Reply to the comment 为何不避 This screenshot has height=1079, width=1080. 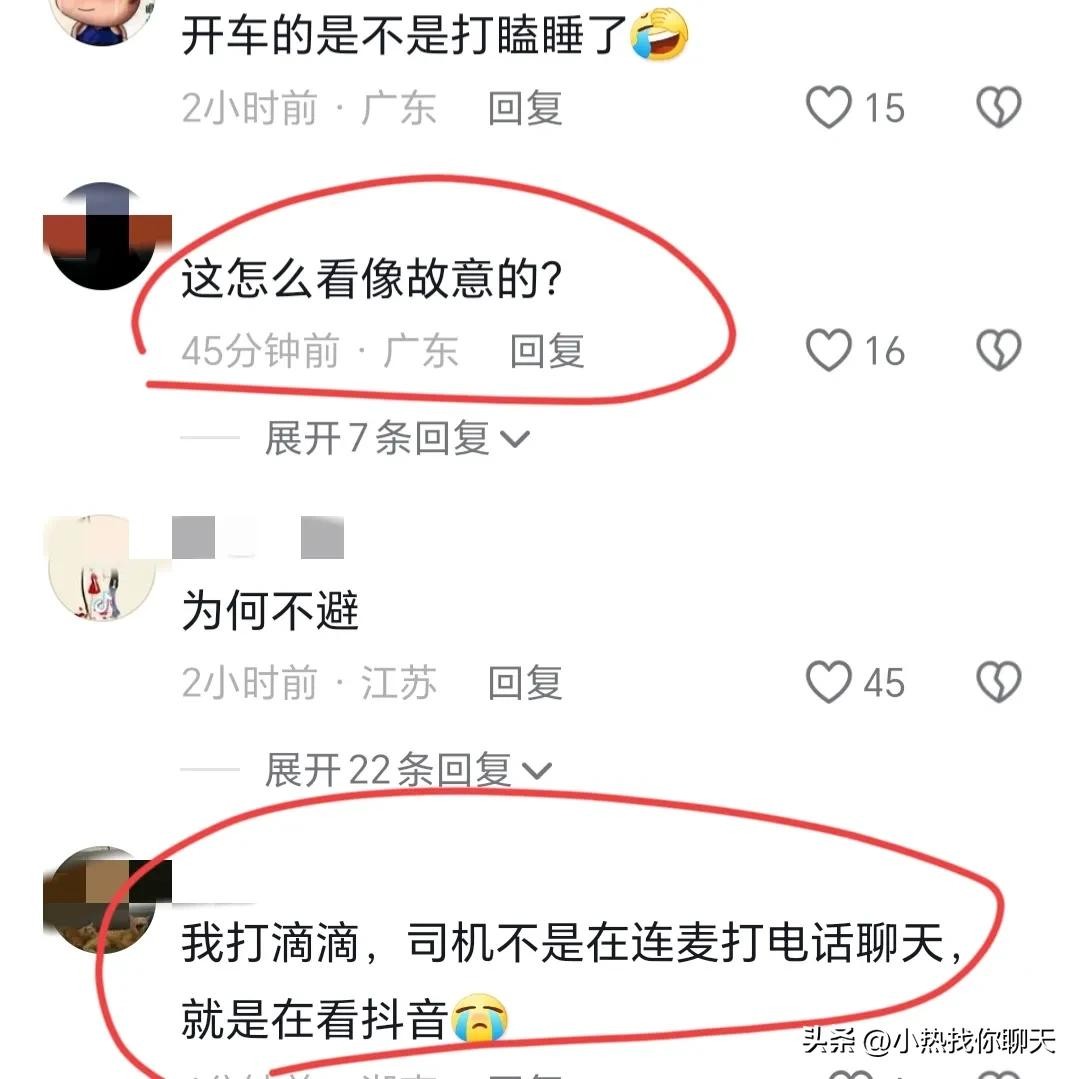pos(525,683)
